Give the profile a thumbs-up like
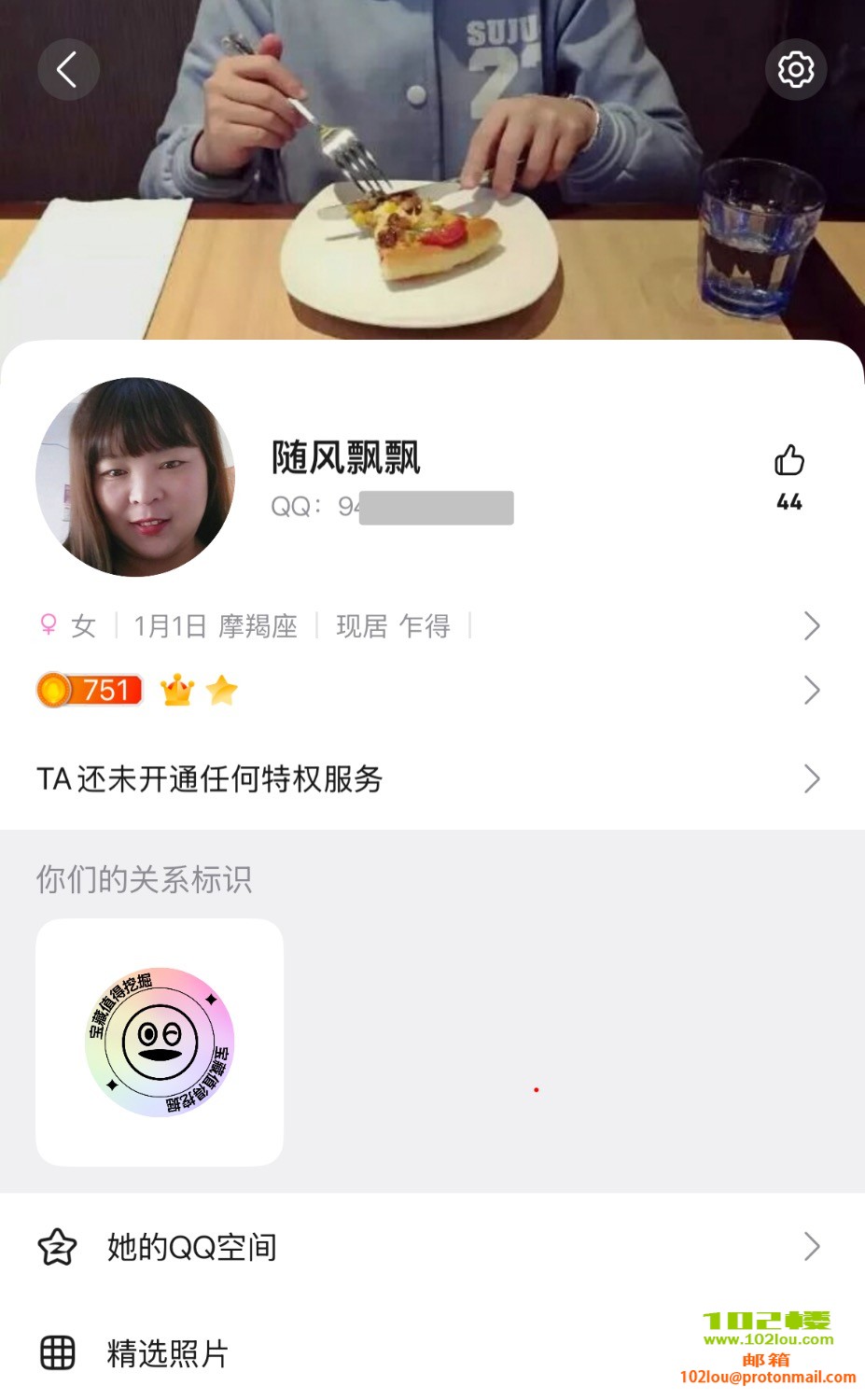The height and width of the screenshot is (1400, 865). (788, 461)
